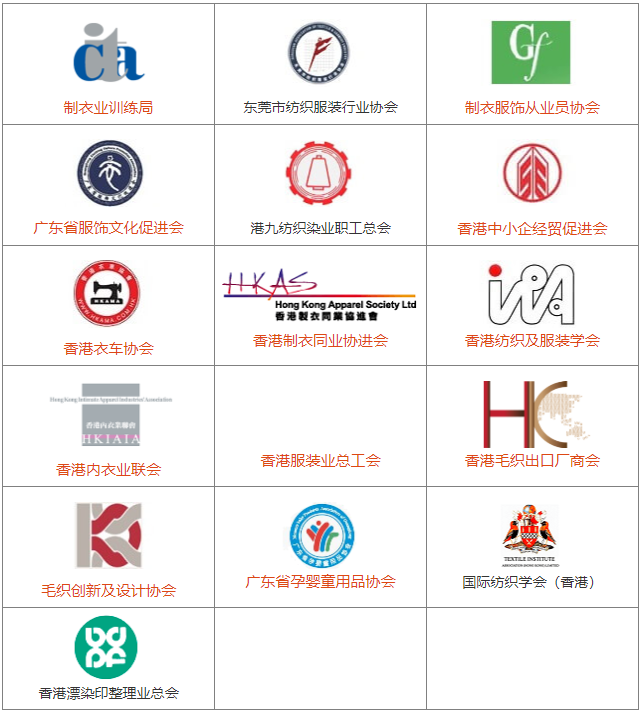Open the 香港服装业总工会 link
This screenshot has height=713, width=642.
coord(320,461)
